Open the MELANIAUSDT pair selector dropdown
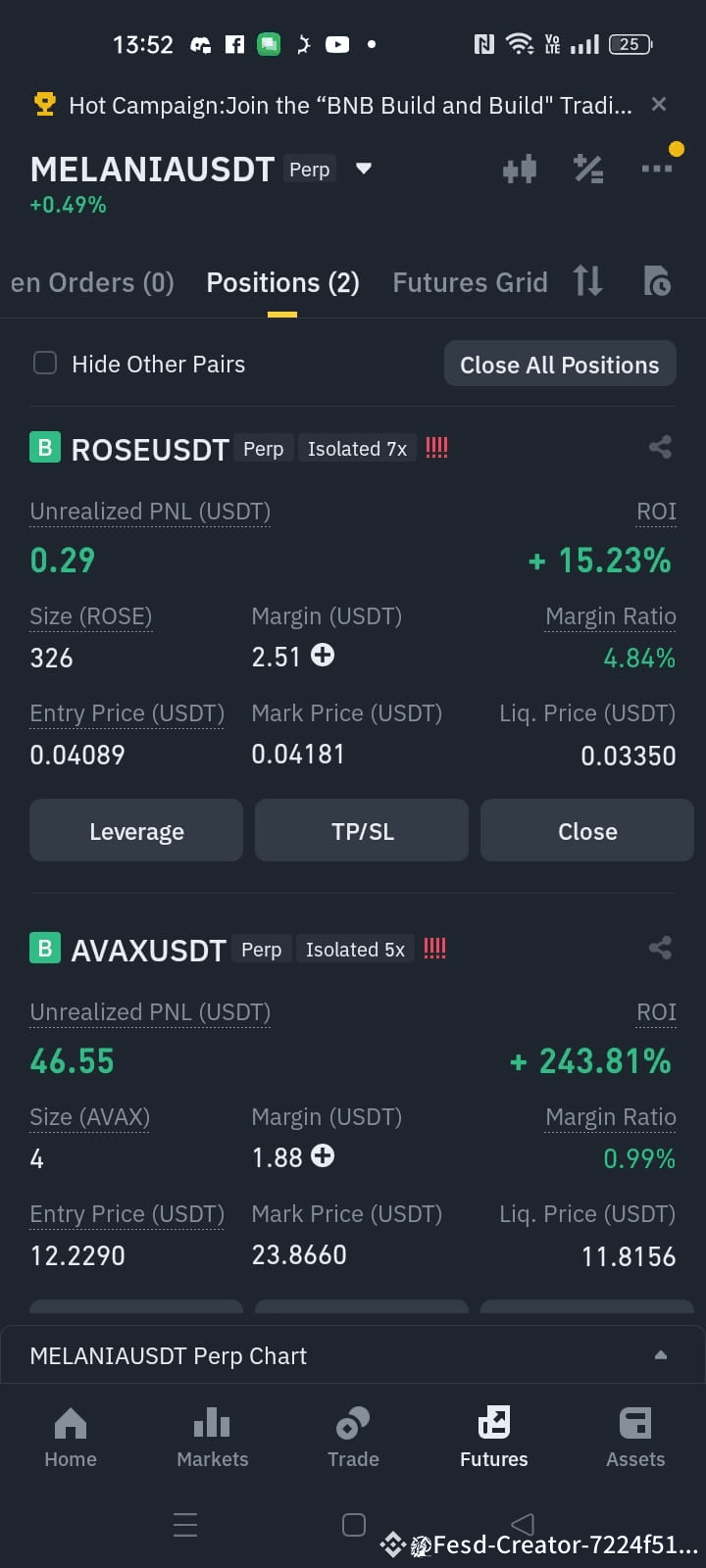The image size is (706, 1568). (363, 168)
